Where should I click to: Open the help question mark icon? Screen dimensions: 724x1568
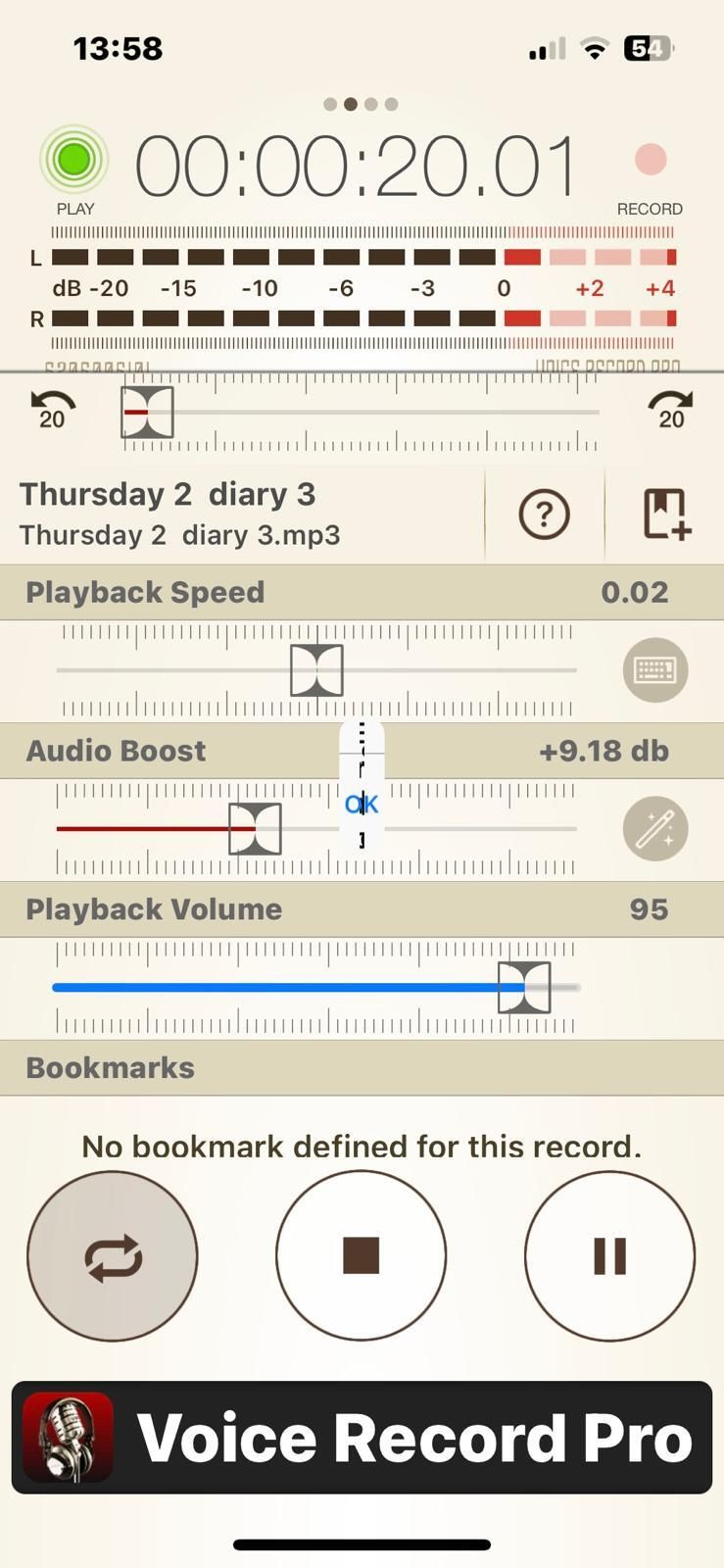(x=544, y=514)
